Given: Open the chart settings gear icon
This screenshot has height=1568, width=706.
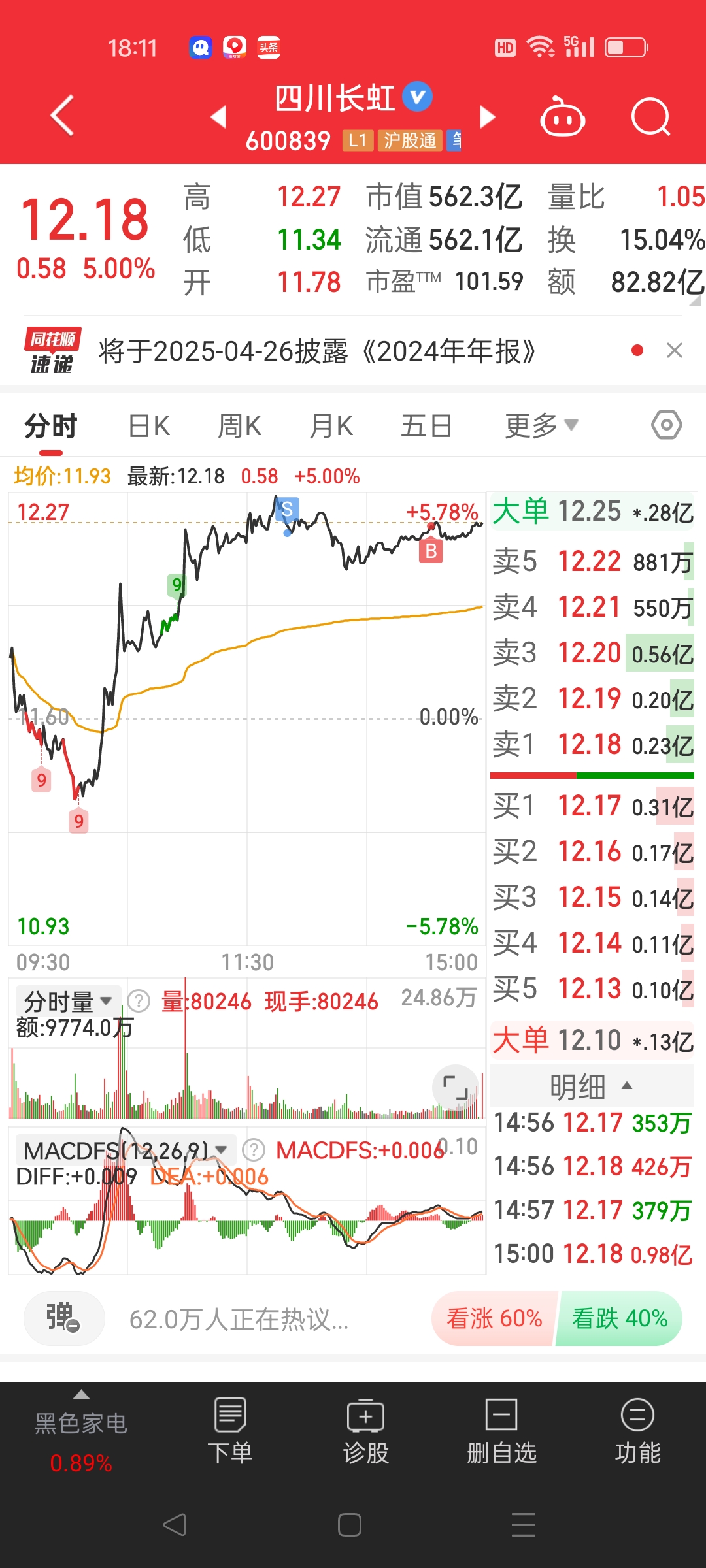Looking at the screenshot, I should [665, 425].
